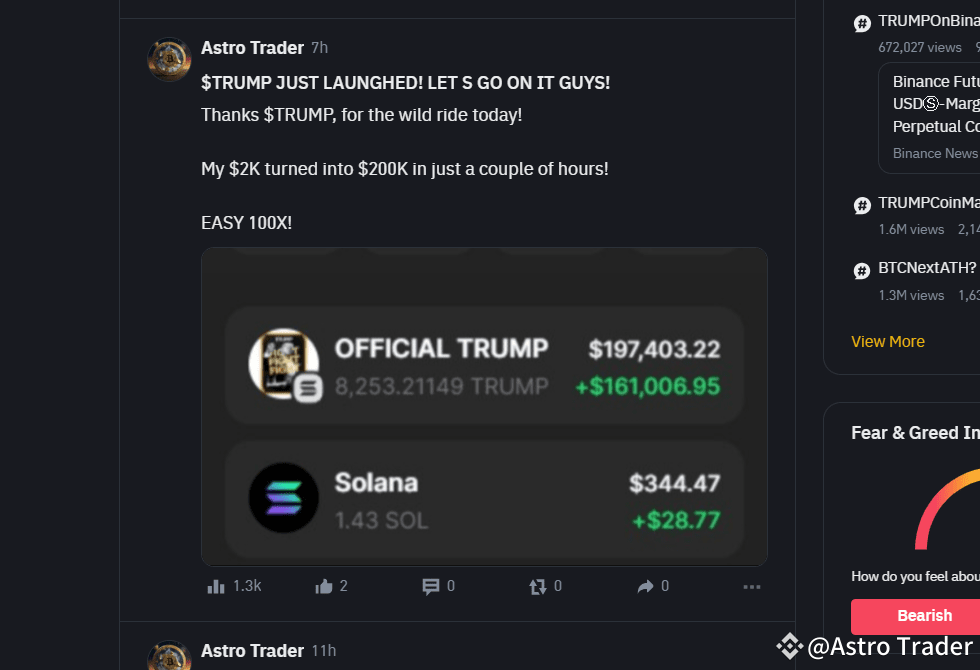Tap View More under trending topics
This screenshot has width=980, height=670.
[887, 341]
